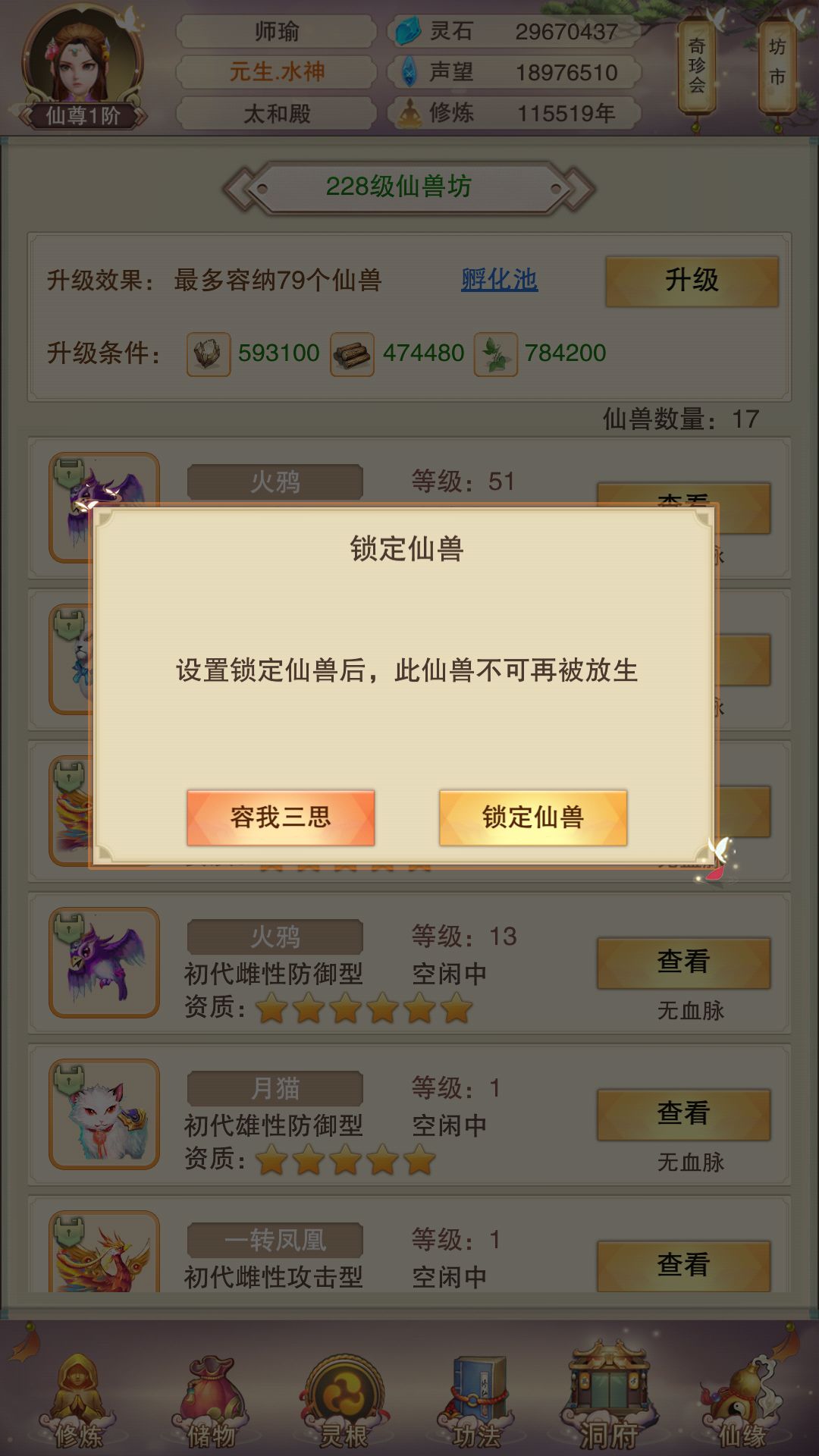The image size is (819, 1456).
Task: Open the 奇珍会 treasure event panel
Action: point(695,64)
